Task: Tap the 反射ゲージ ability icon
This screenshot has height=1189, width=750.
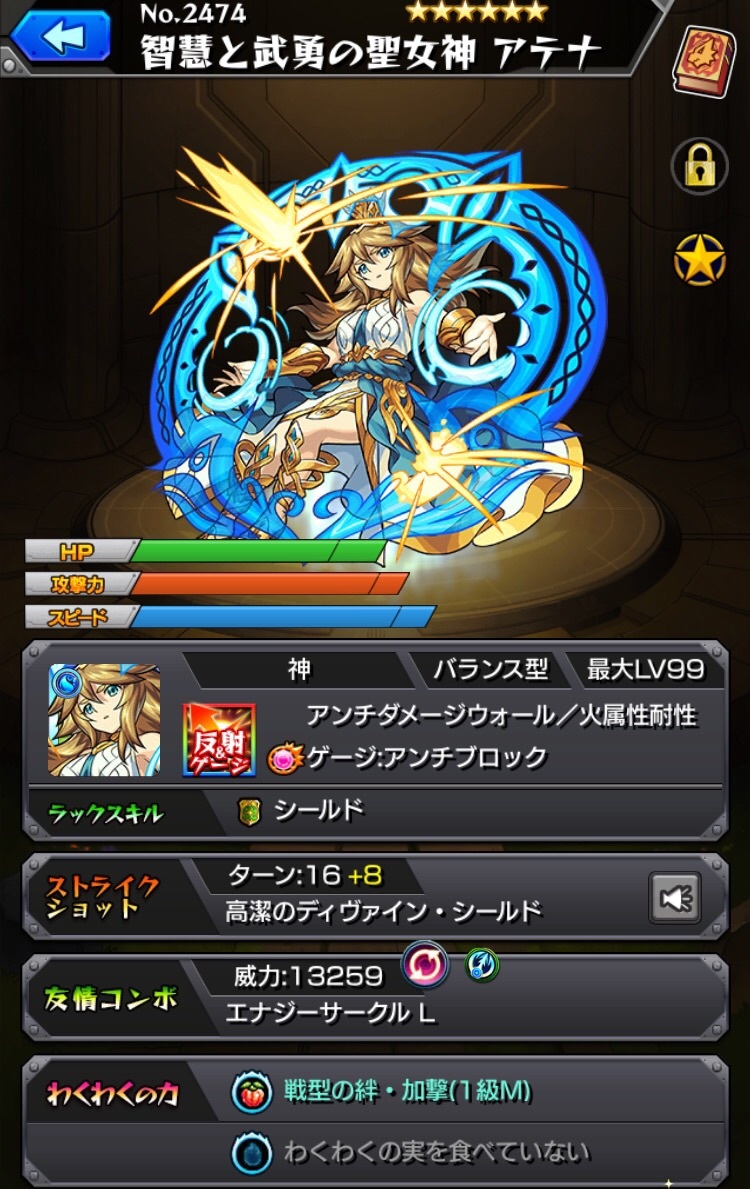Action: pos(219,739)
